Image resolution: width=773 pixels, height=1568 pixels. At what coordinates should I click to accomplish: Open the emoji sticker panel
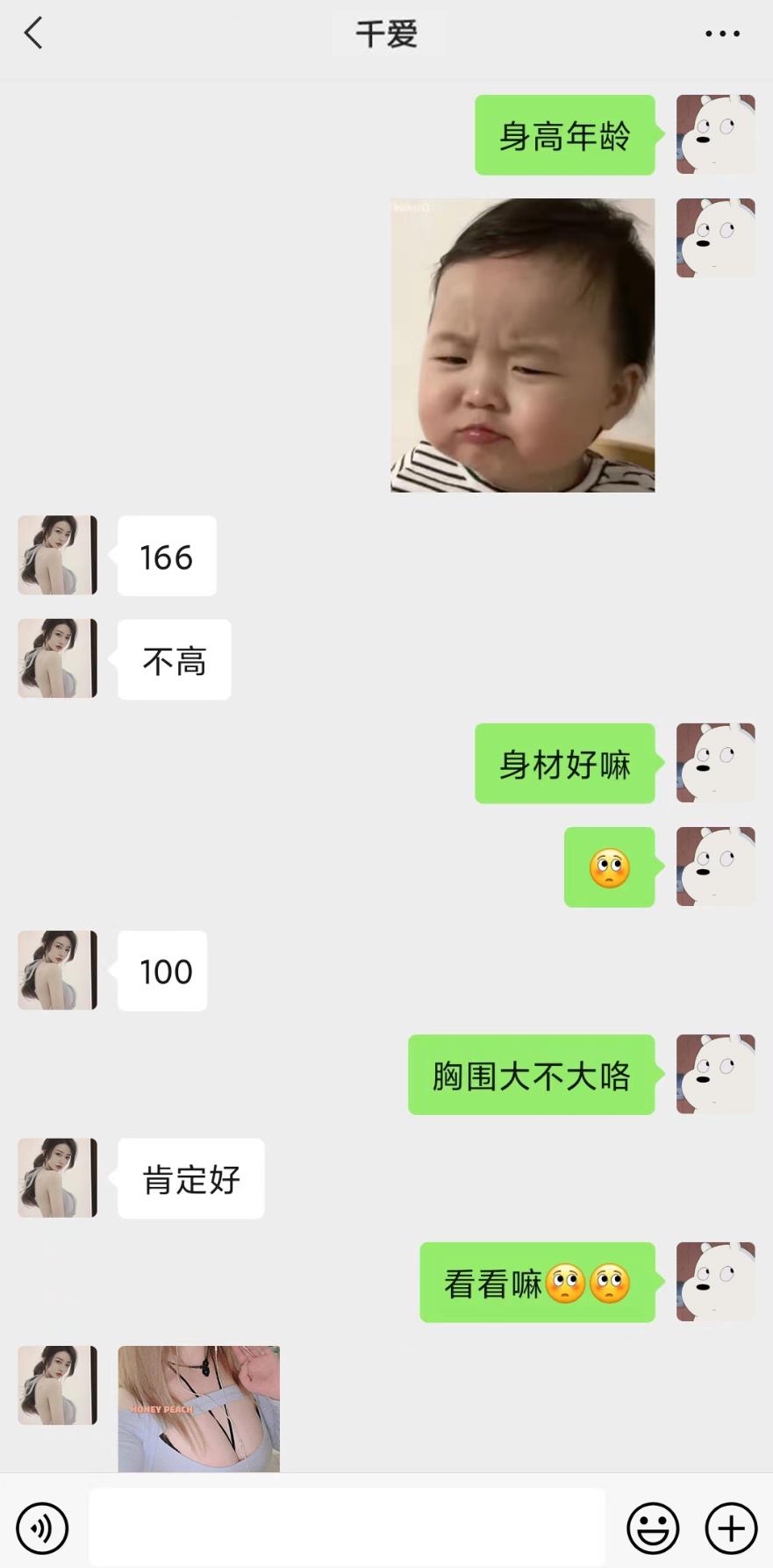(653, 1528)
